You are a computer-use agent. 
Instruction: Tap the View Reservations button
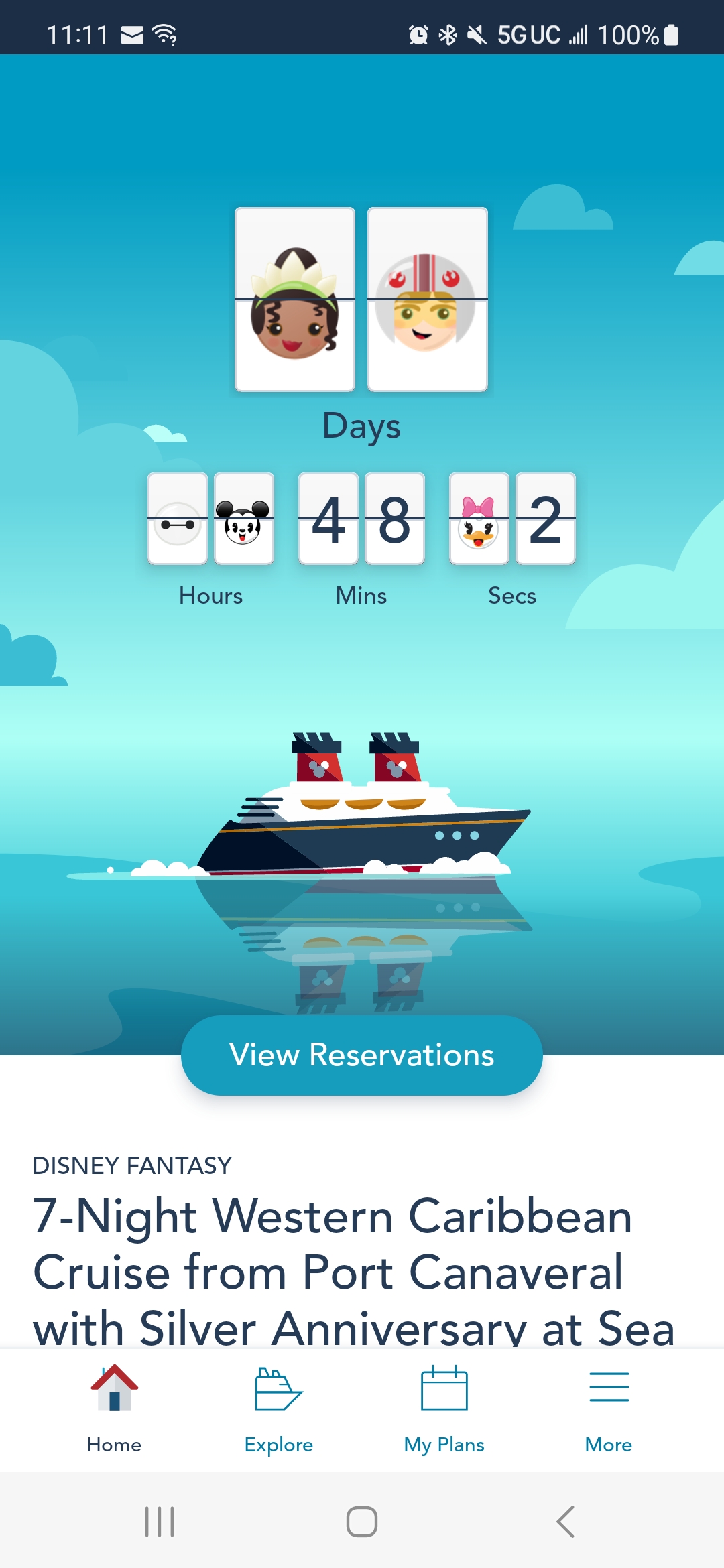[361, 1055]
